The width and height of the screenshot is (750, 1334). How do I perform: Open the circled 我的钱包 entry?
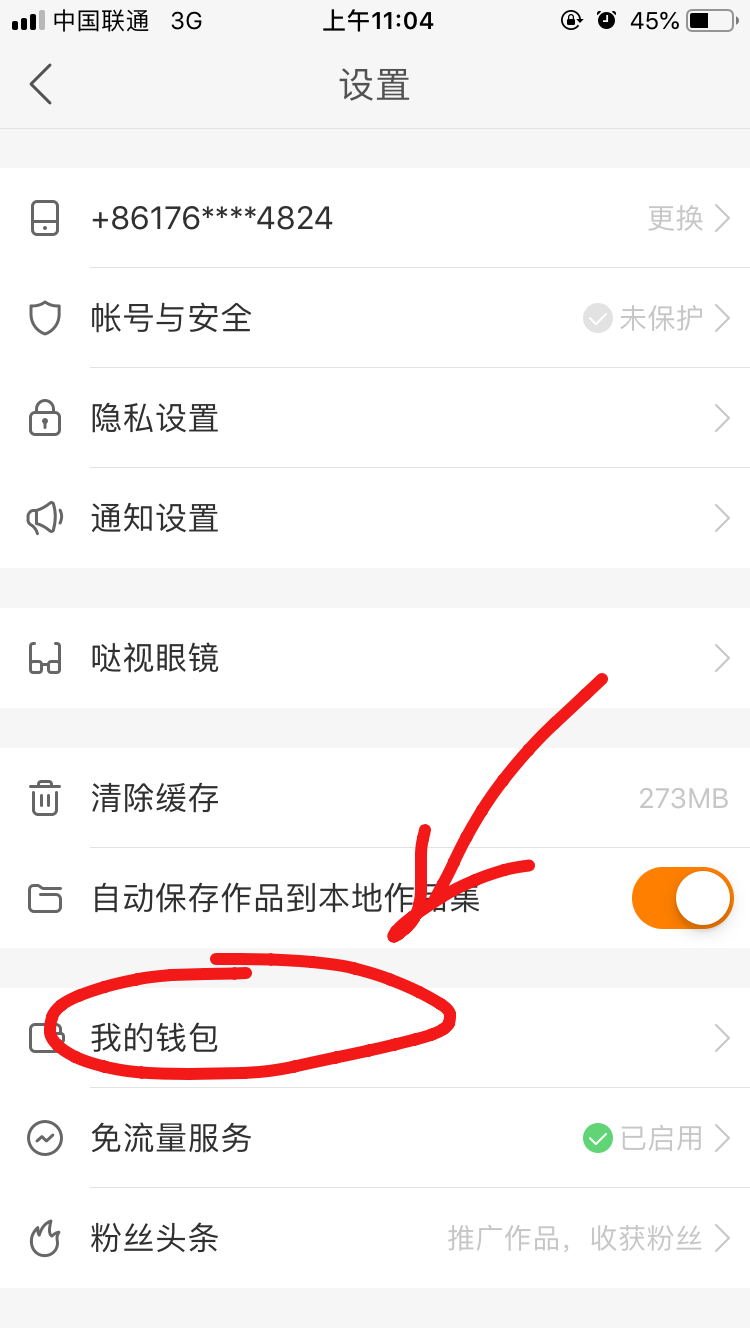(x=155, y=1038)
